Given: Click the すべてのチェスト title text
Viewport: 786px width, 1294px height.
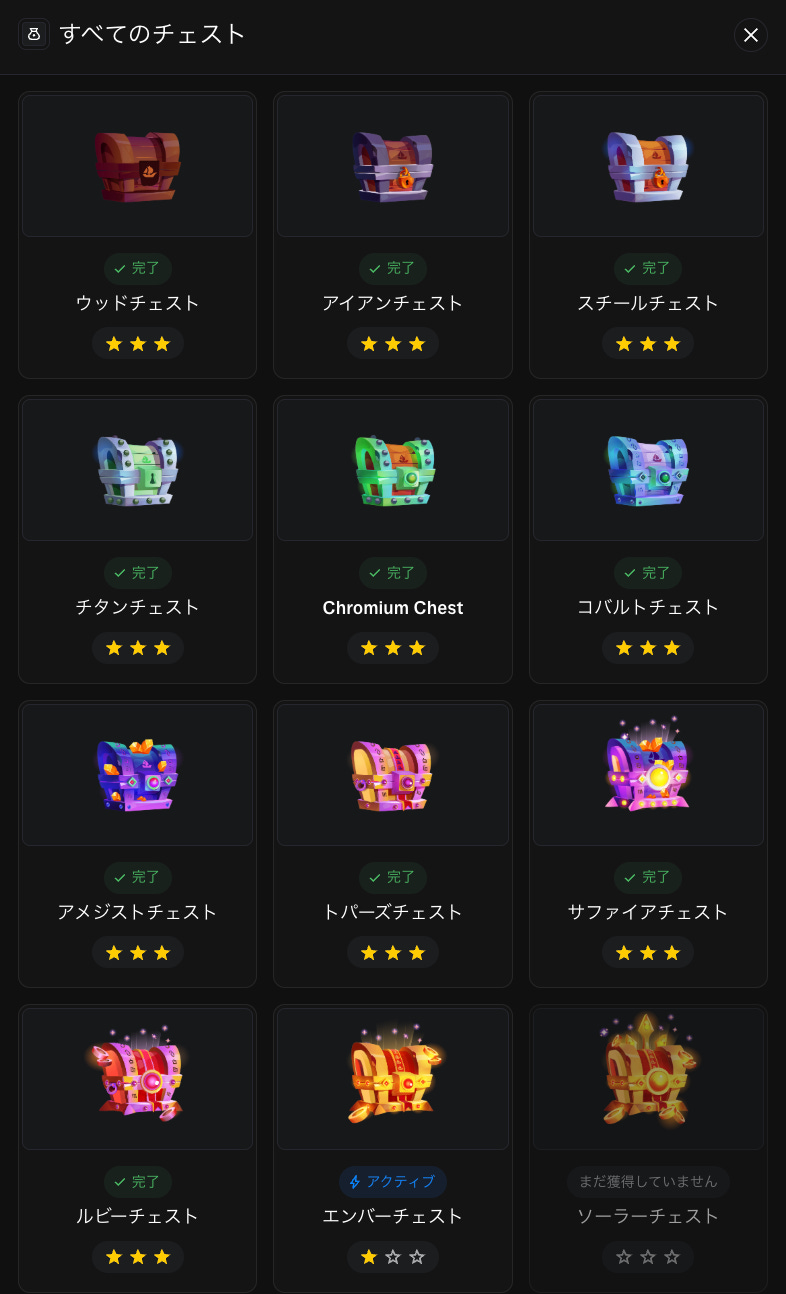Looking at the screenshot, I should click(x=150, y=34).
